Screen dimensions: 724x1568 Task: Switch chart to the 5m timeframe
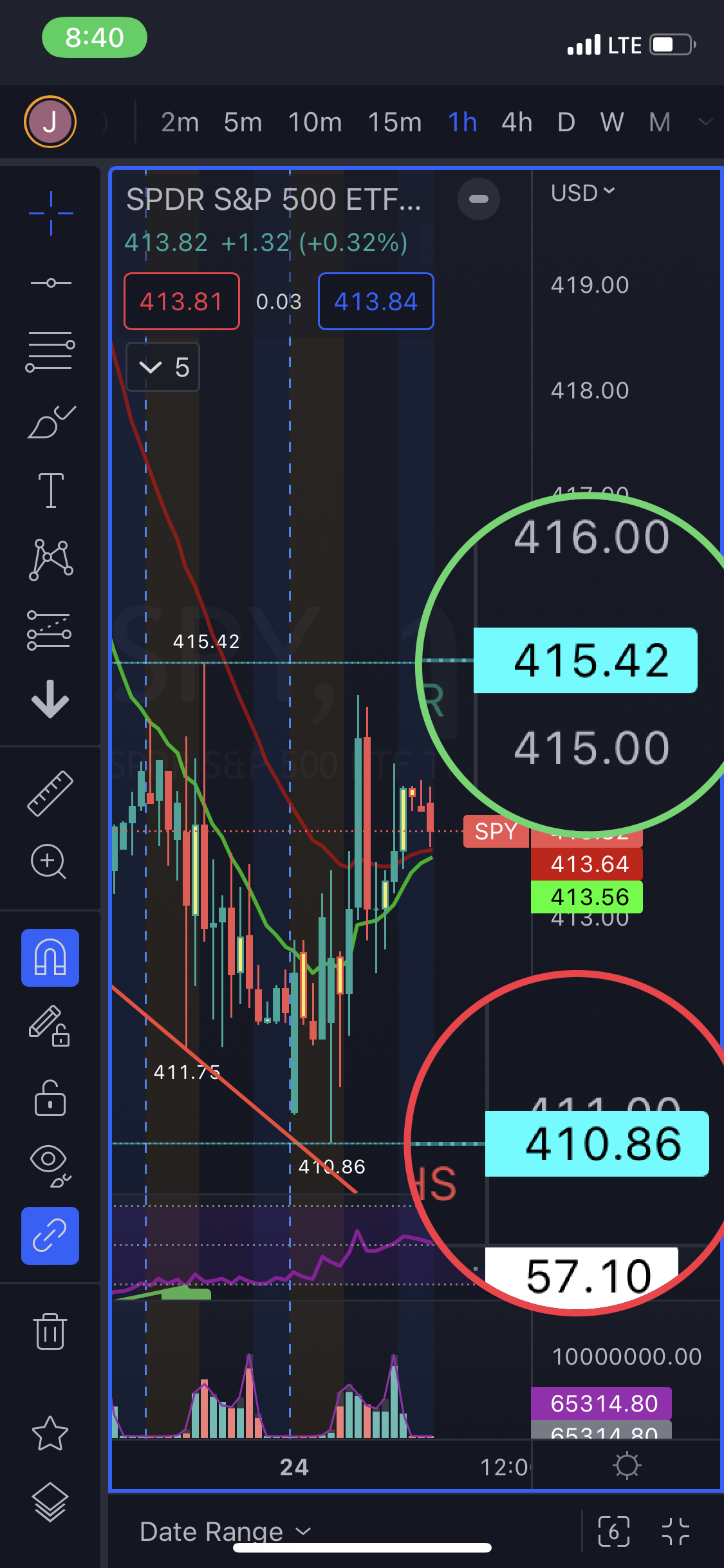click(x=243, y=122)
